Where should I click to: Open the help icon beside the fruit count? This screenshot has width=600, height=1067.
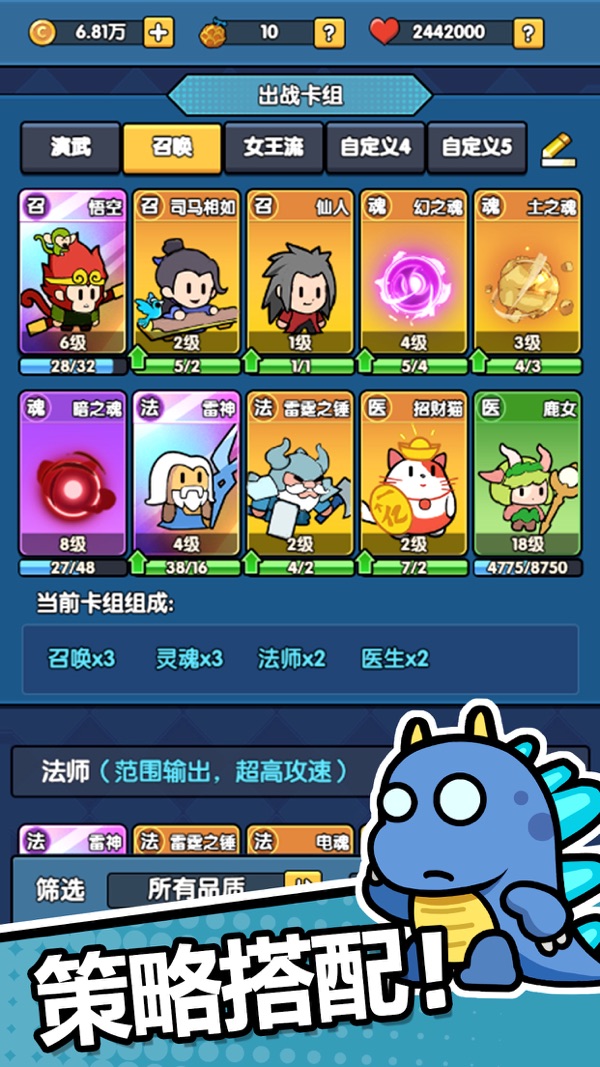click(x=329, y=32)
